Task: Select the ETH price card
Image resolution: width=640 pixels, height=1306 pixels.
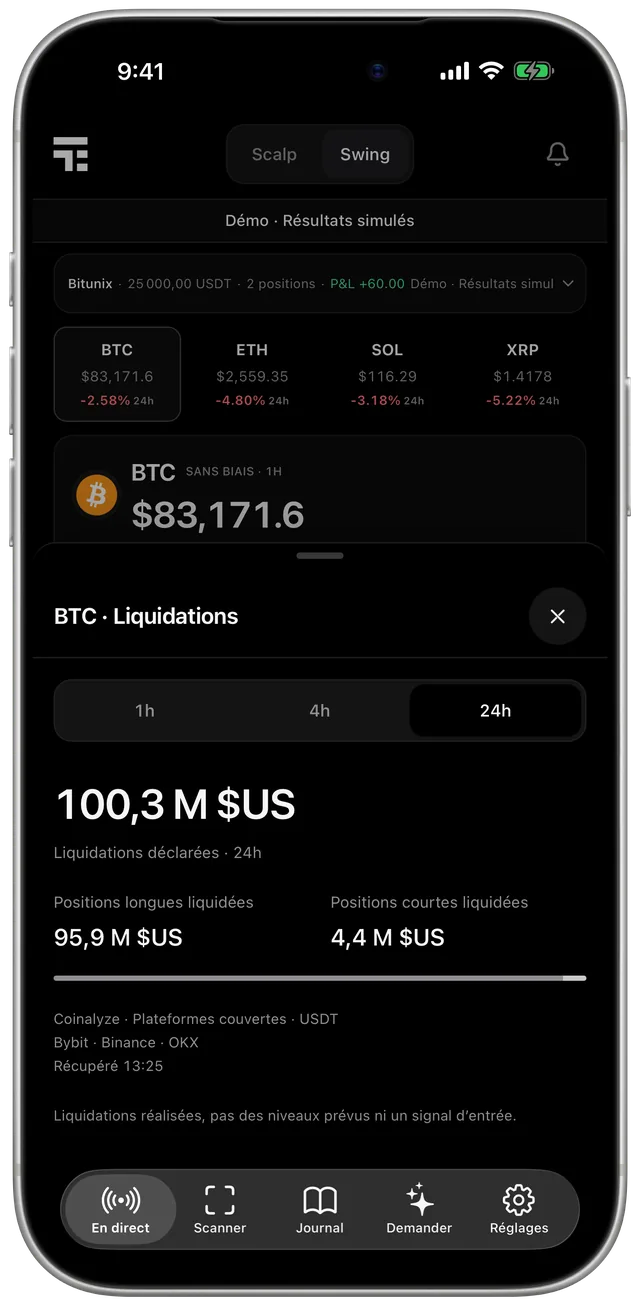Action: coord(252,374)
